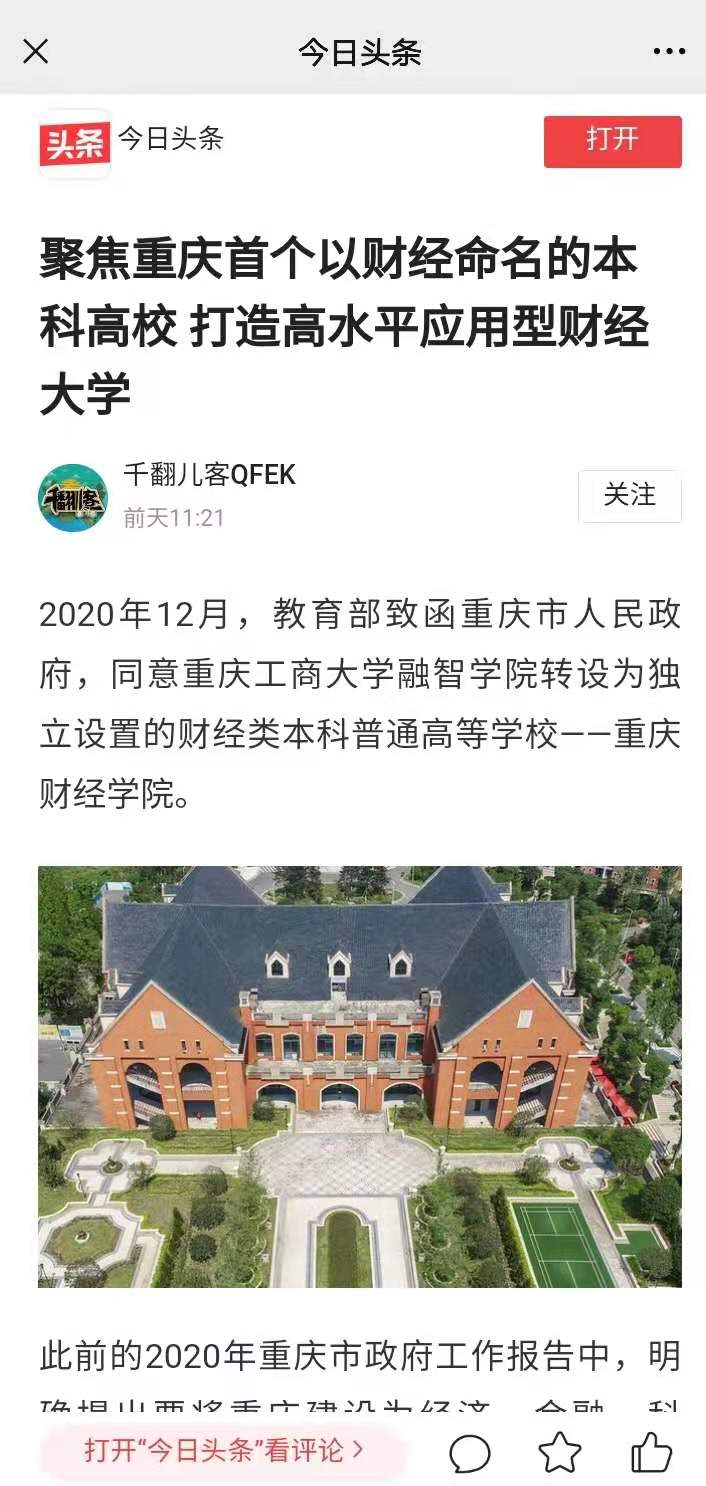This screenshot has width=706, height=1486.
Task: Like this article with thumbs up
Action: 651,1452
